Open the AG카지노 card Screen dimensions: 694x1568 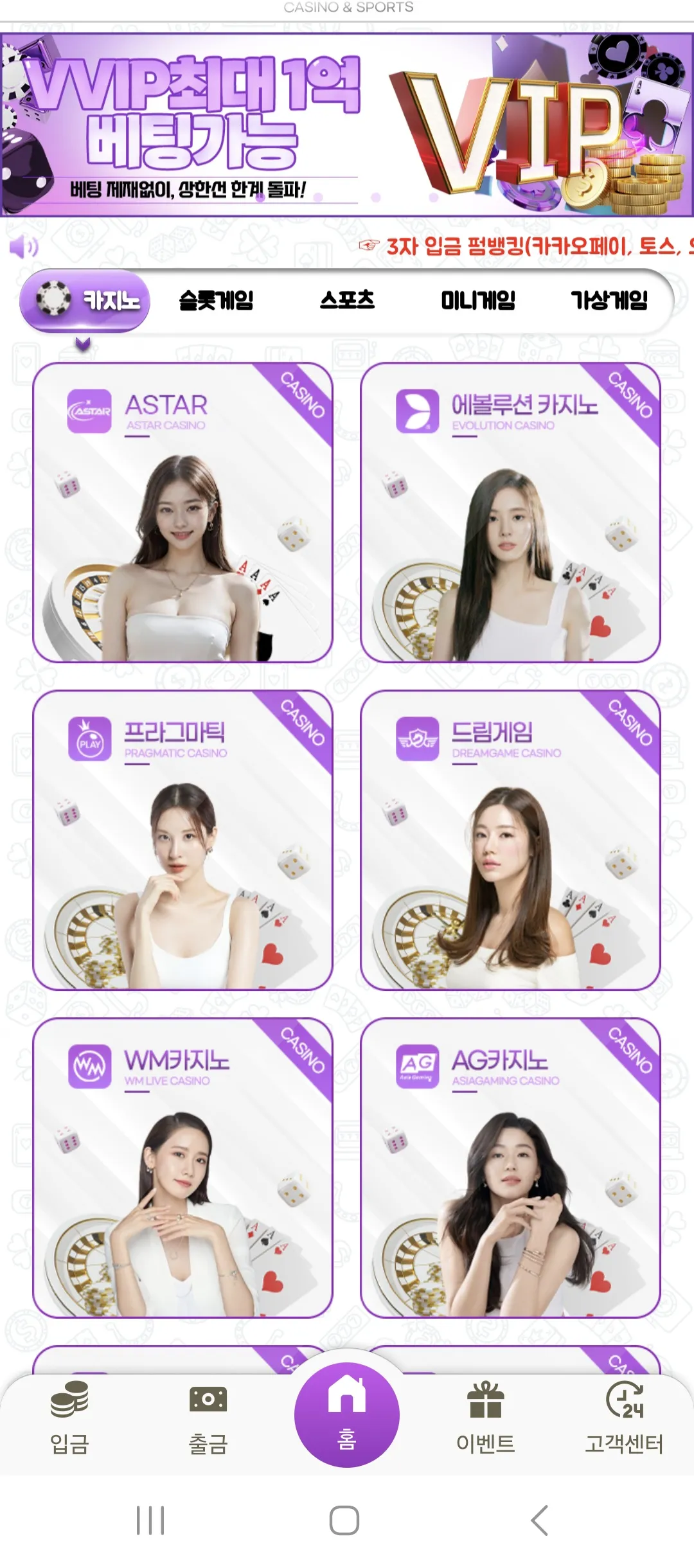510,1168
